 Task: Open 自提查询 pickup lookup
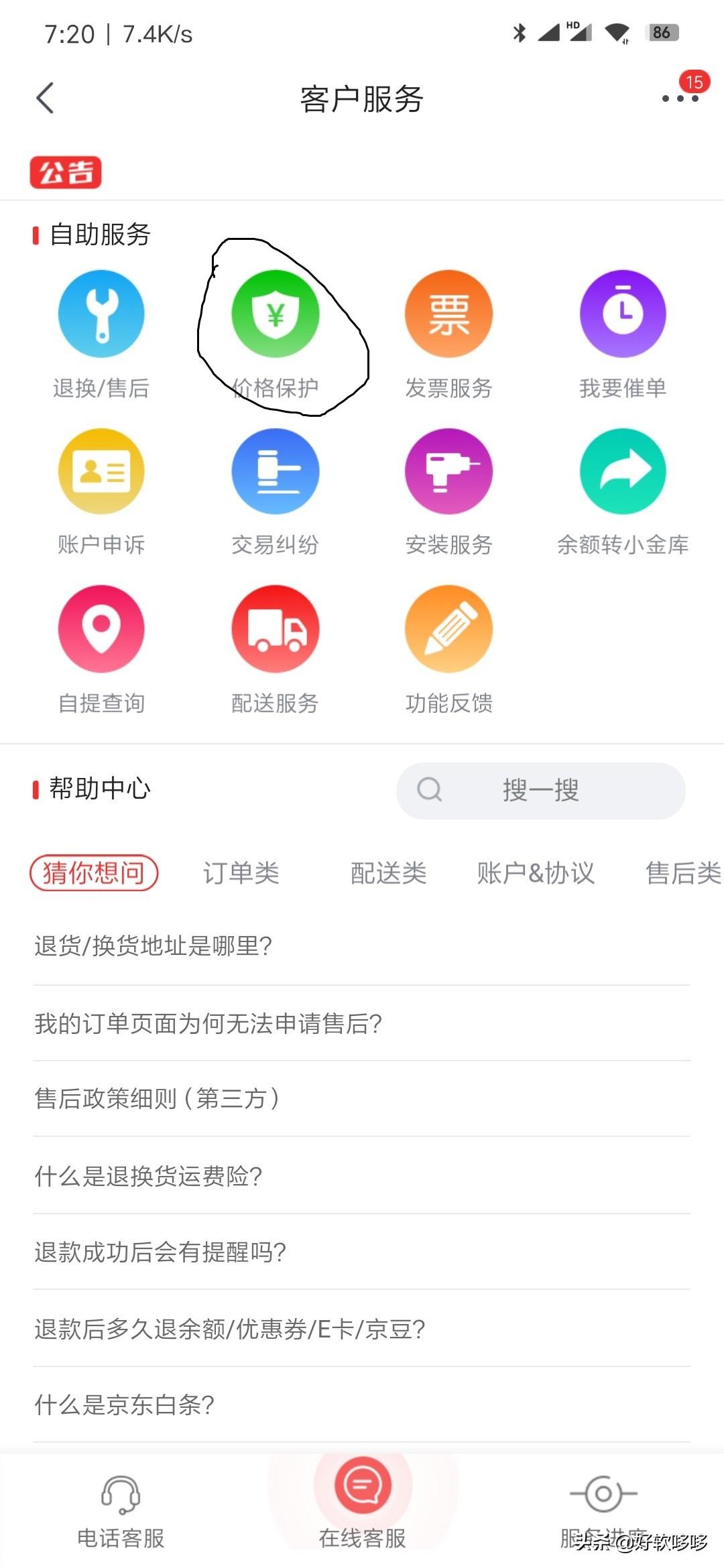(x=101, y=650)
